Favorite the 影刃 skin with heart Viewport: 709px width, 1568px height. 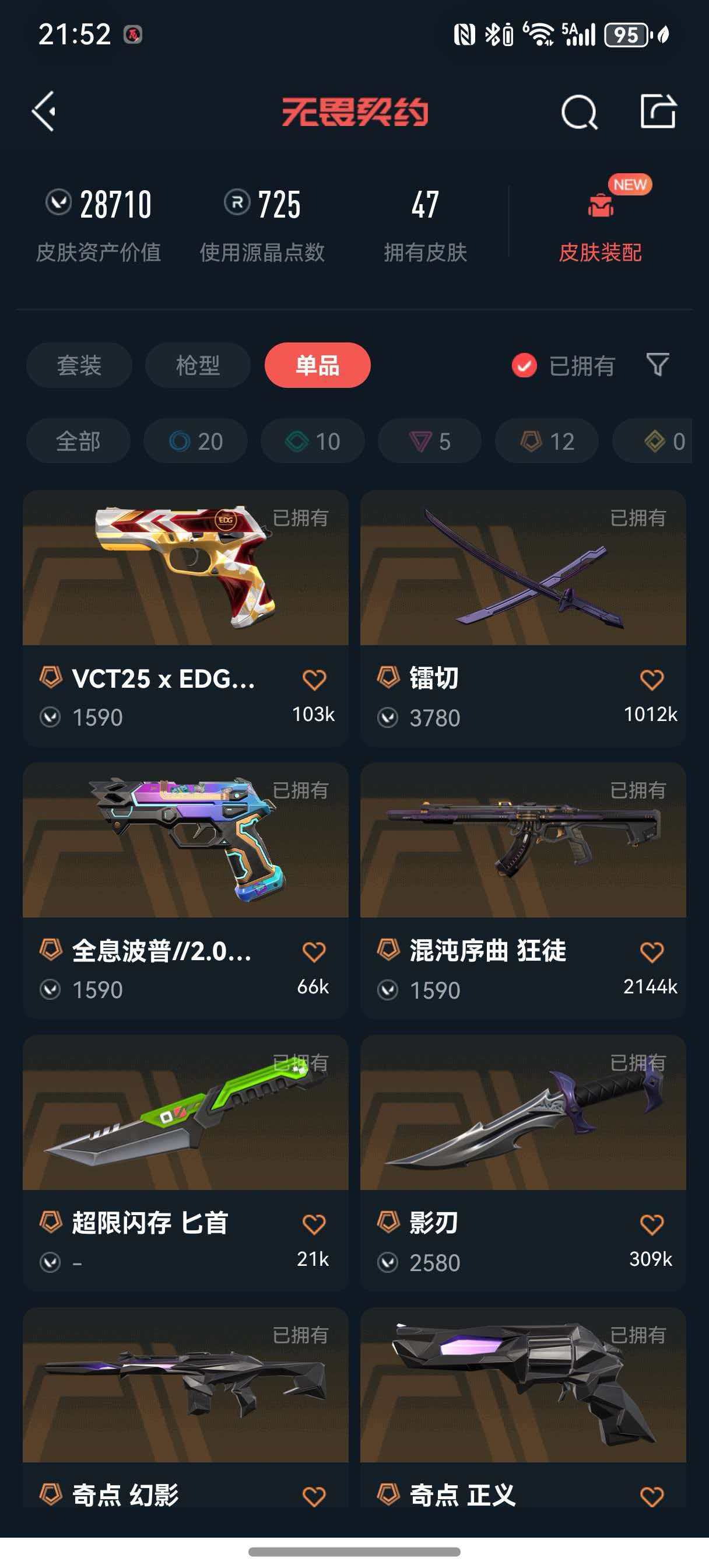(x=652, y=1224)
